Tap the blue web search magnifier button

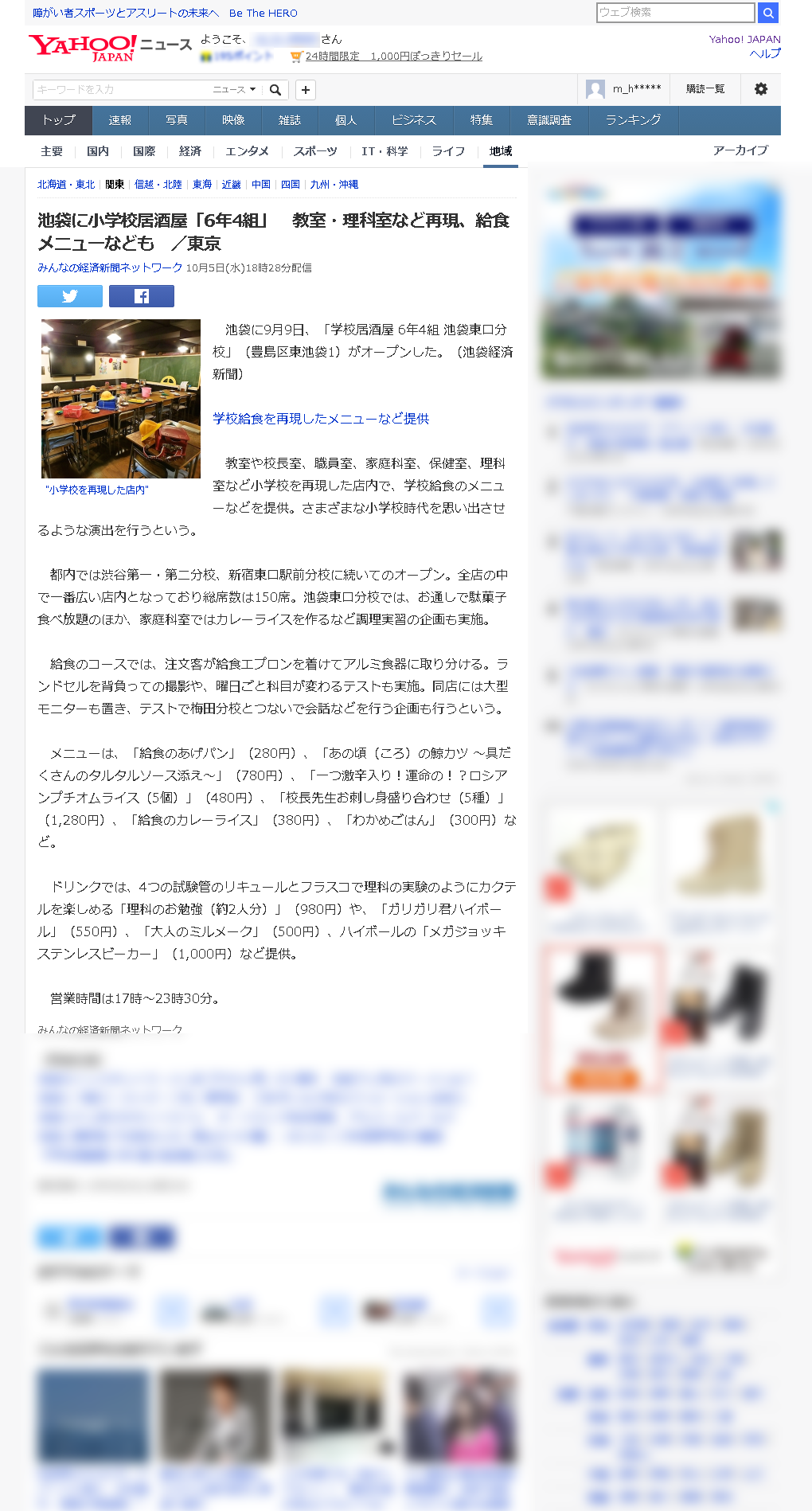point(768,13)
